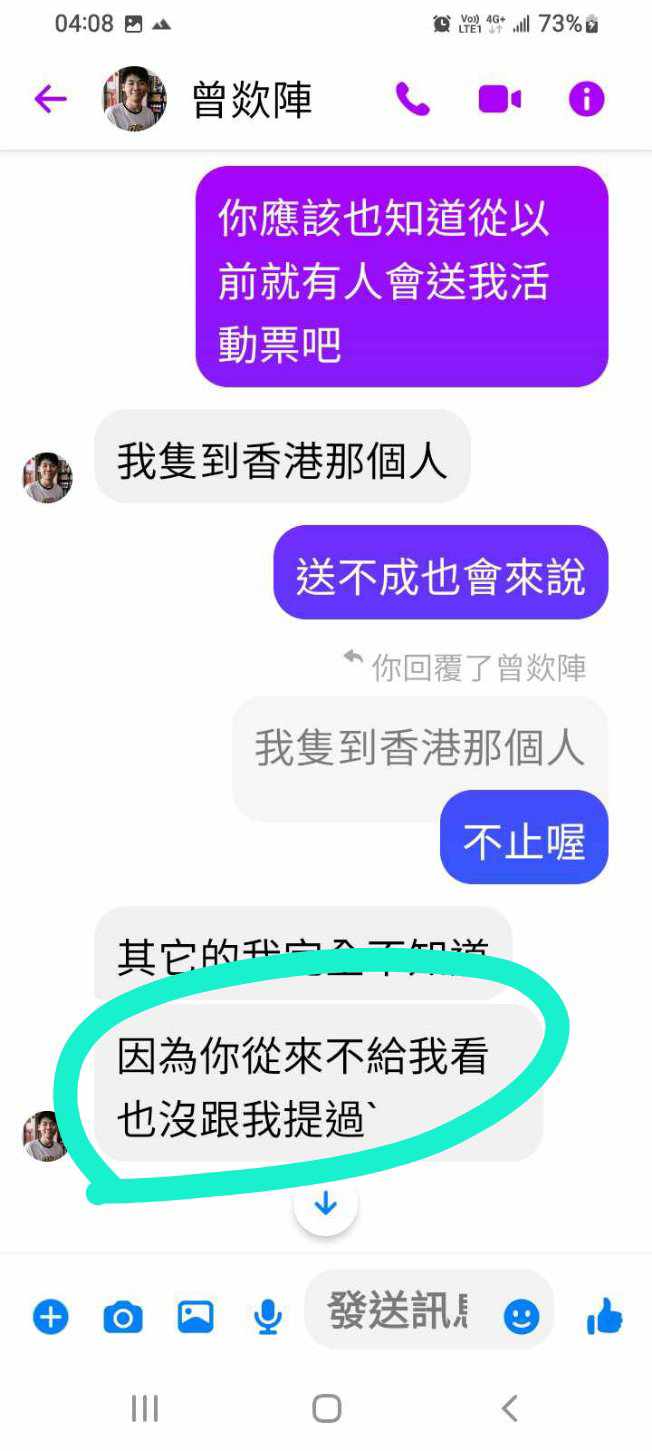Screen dimensions: 652x1451
Task: Open more attachment options plus icon
Action: click(50, 1317)
